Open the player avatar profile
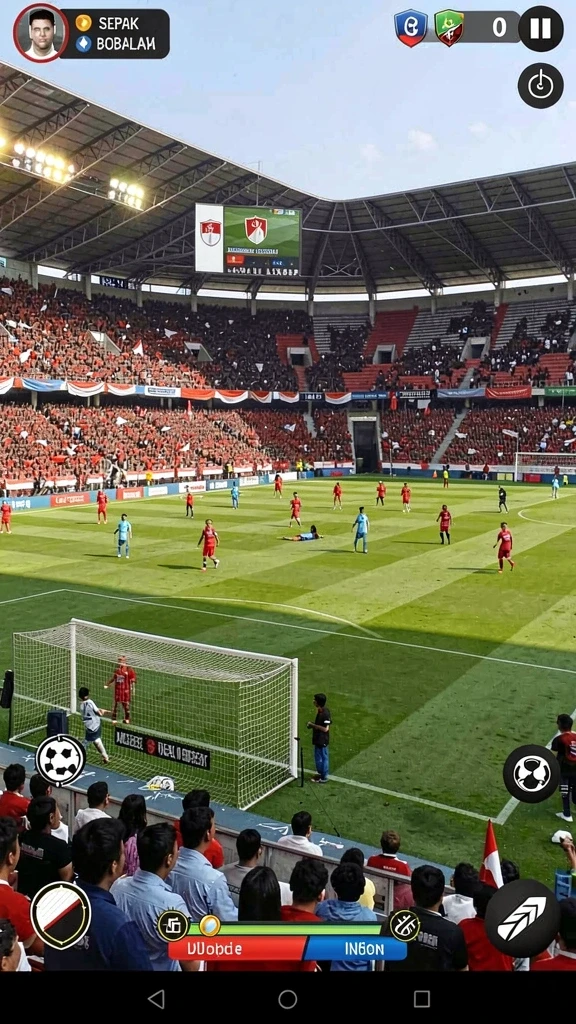This screenshot has height=1024, width=576. click(x=40, y=33)
